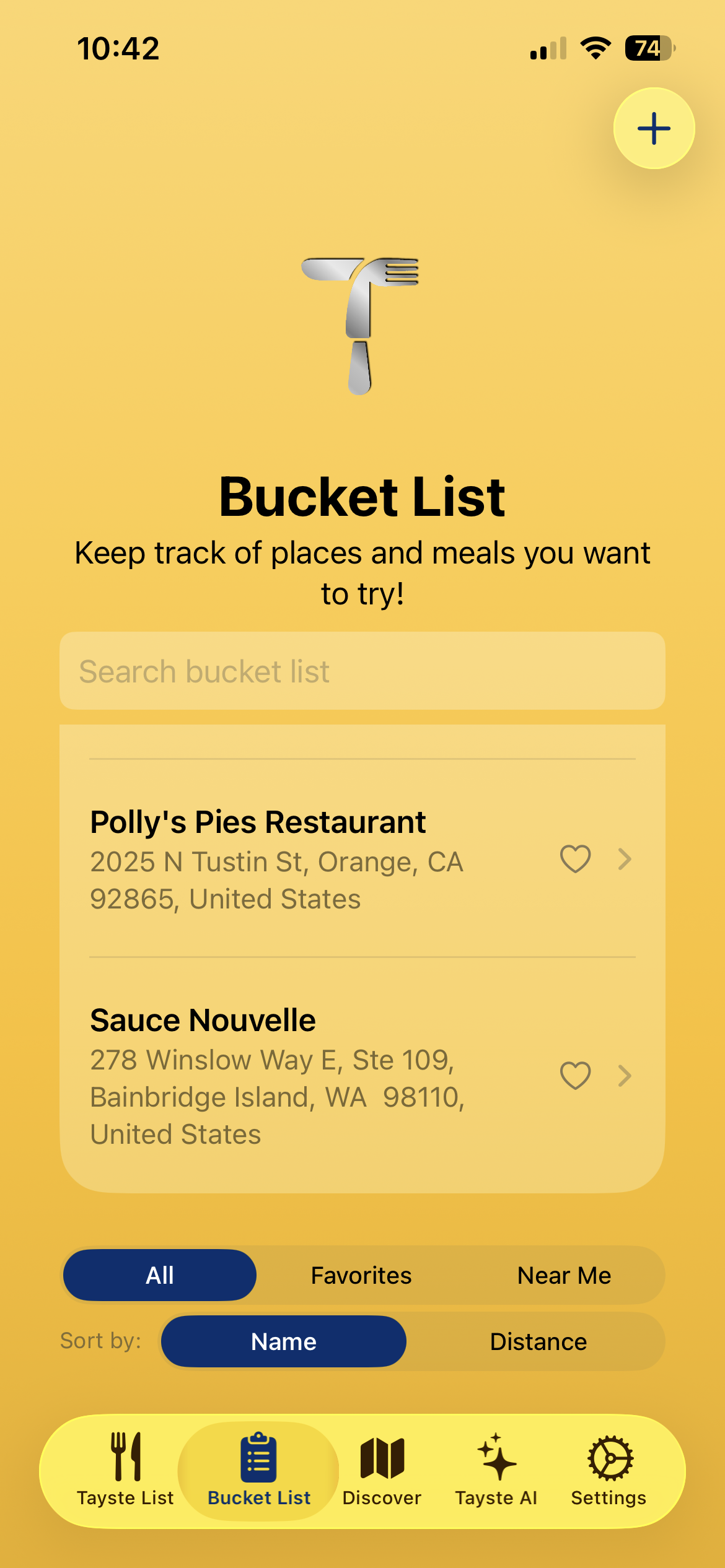Image resolution: width=725 pixels, height=1568 pixels.
Task: Launch the Tayste AI tab
Action: click(x=496, y=1470)
